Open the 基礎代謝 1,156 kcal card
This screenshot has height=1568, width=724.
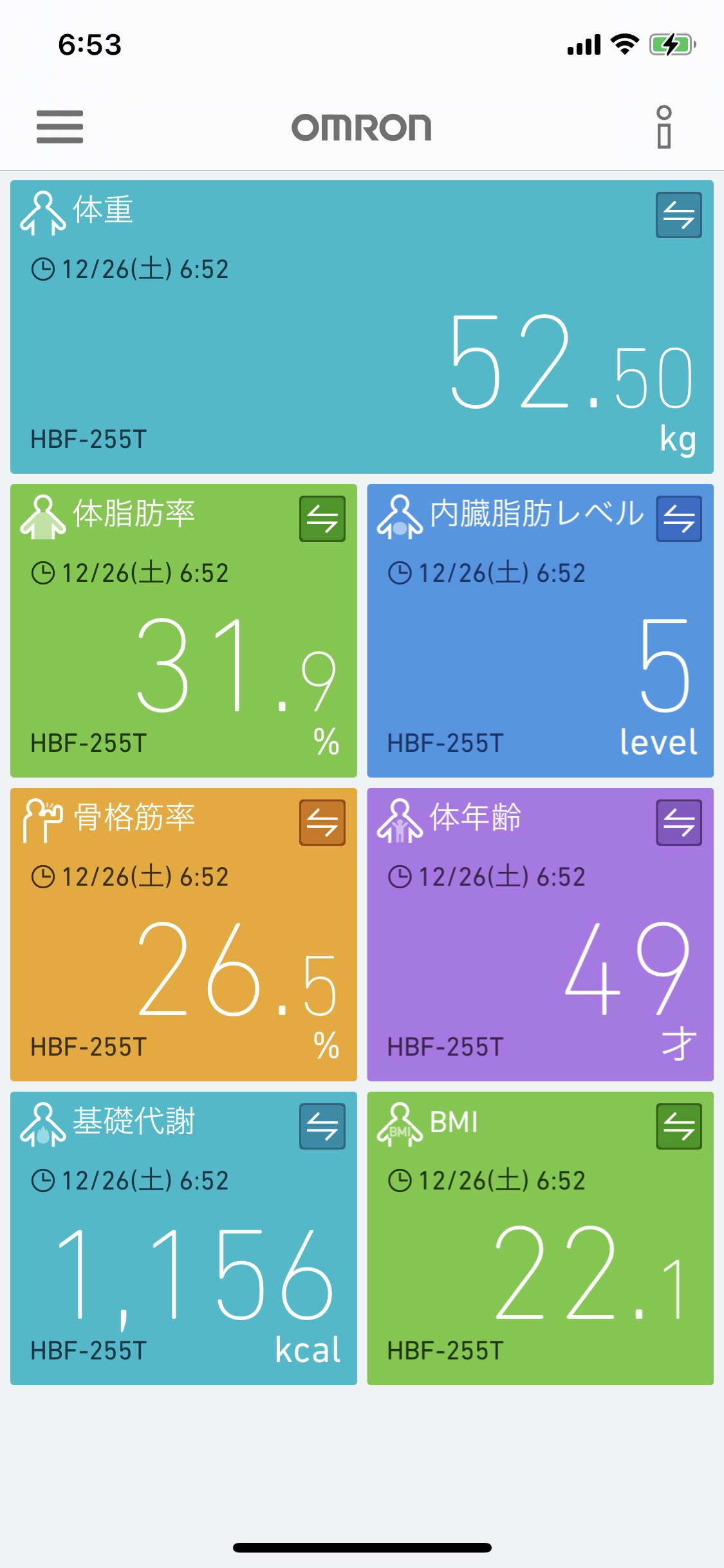183,1238
